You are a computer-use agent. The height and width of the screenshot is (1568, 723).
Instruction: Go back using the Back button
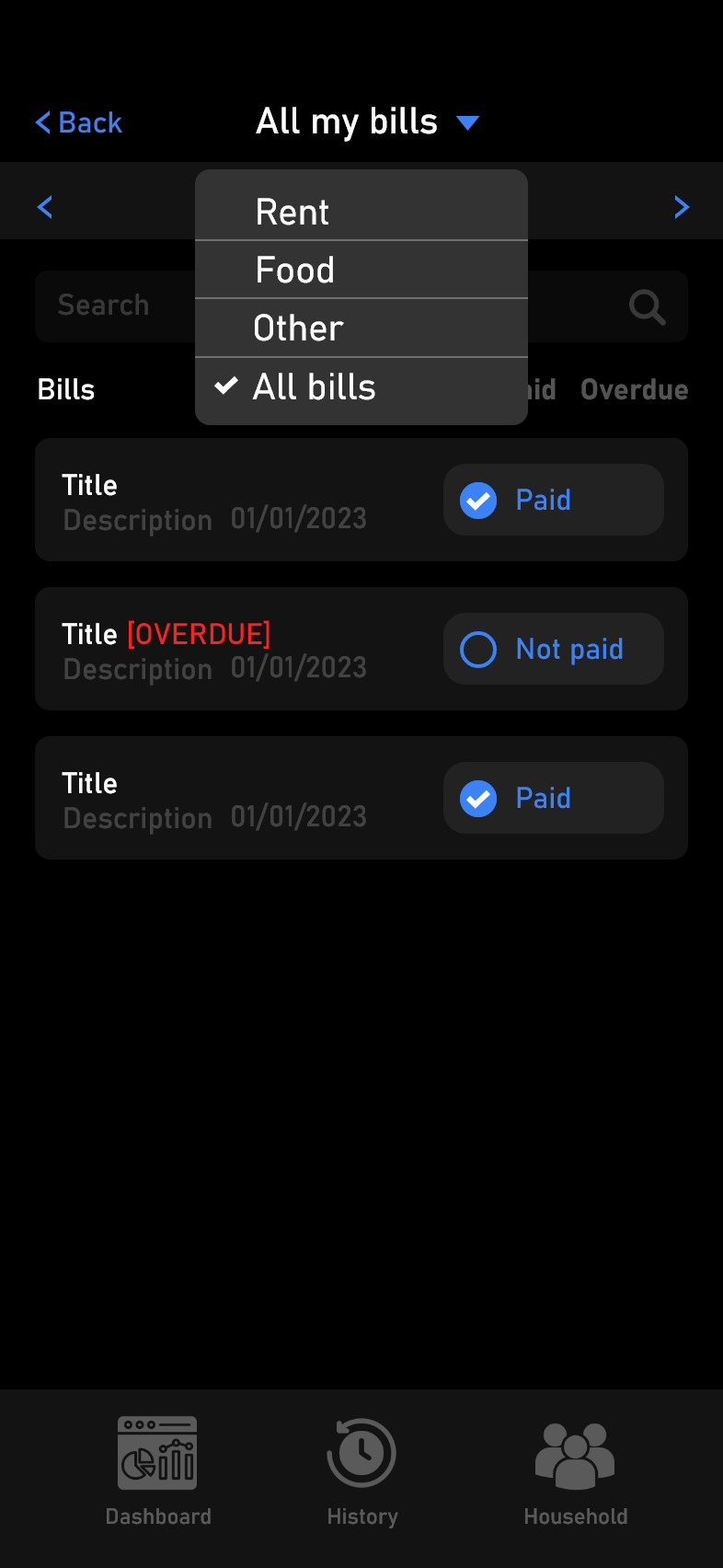pyautogui.click(x=78, y=122)
